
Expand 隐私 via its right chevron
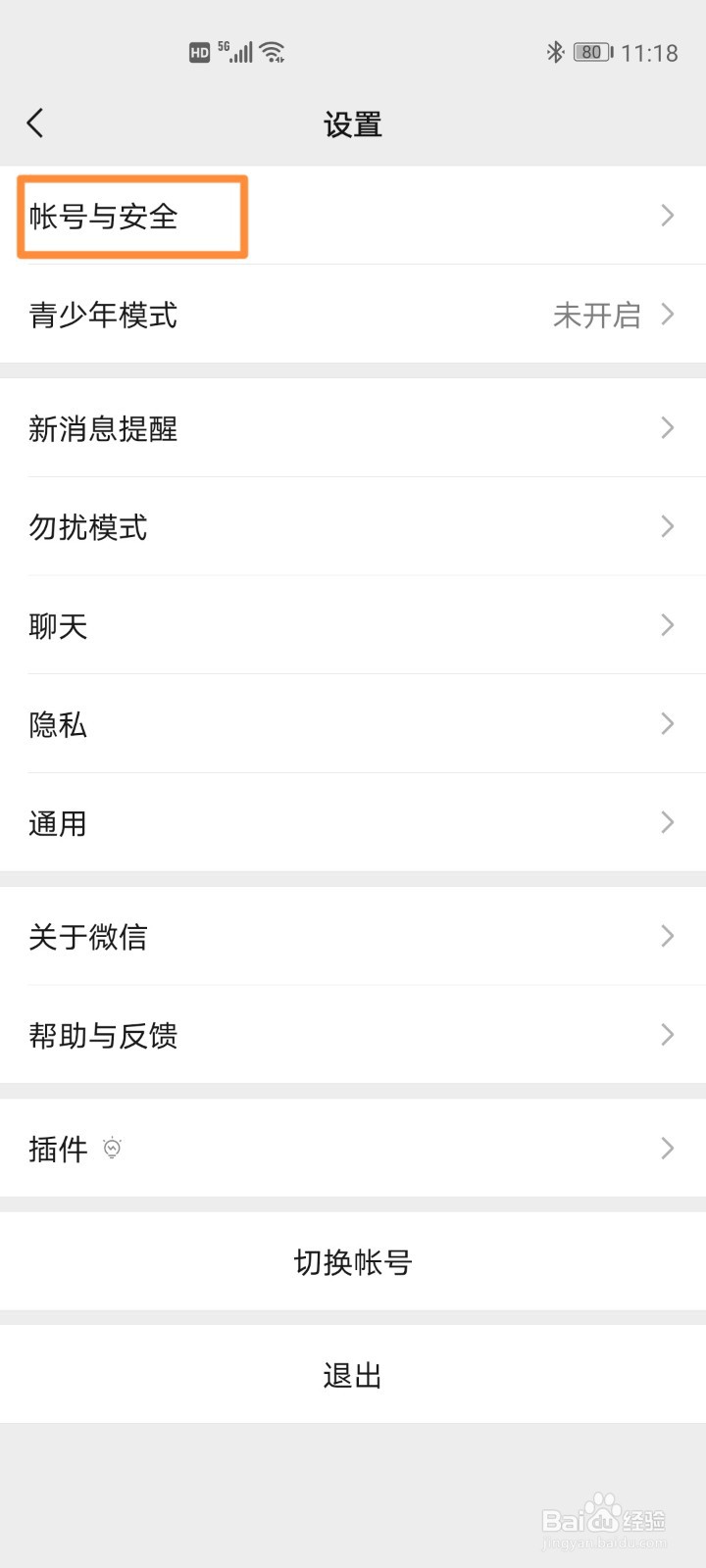(668, 724)
